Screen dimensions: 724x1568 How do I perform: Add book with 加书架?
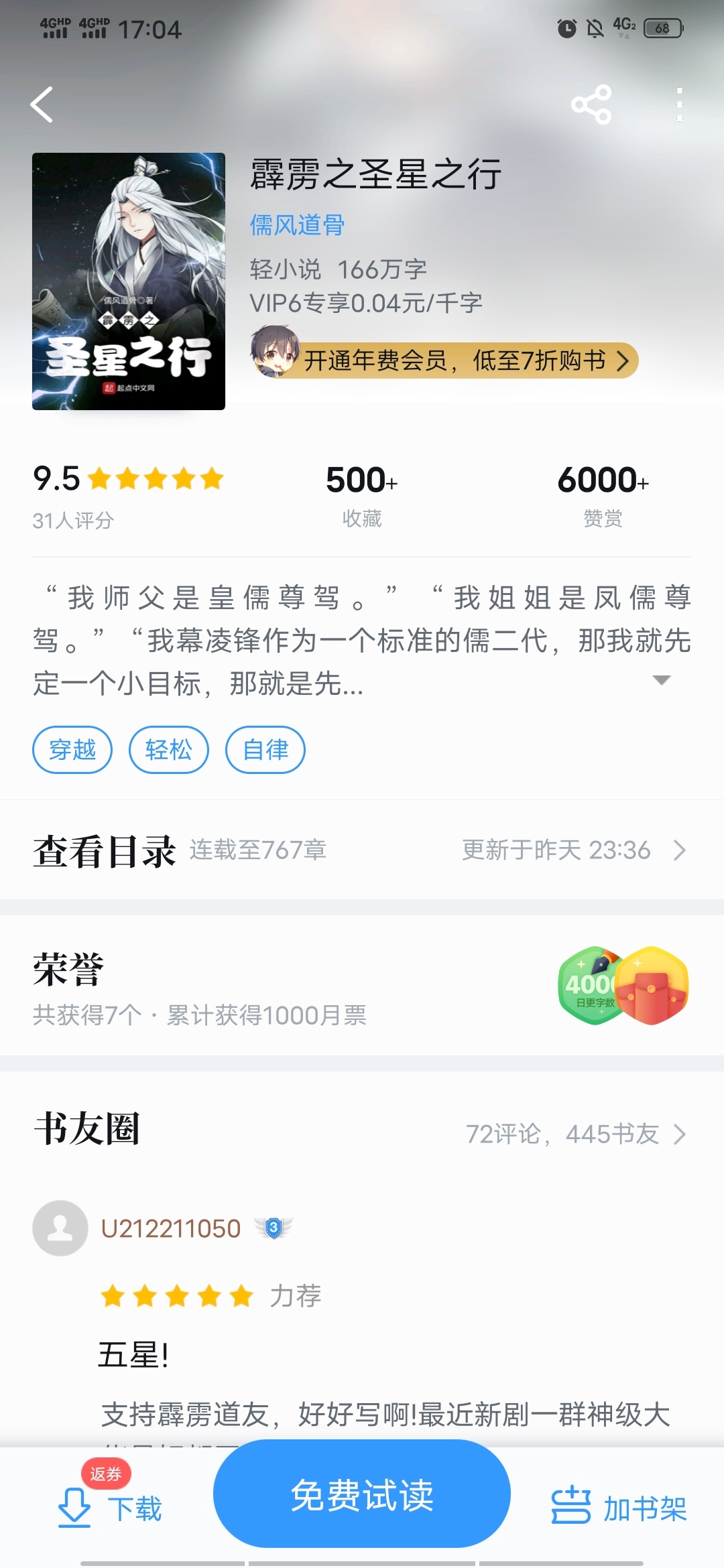point(619,1508)
